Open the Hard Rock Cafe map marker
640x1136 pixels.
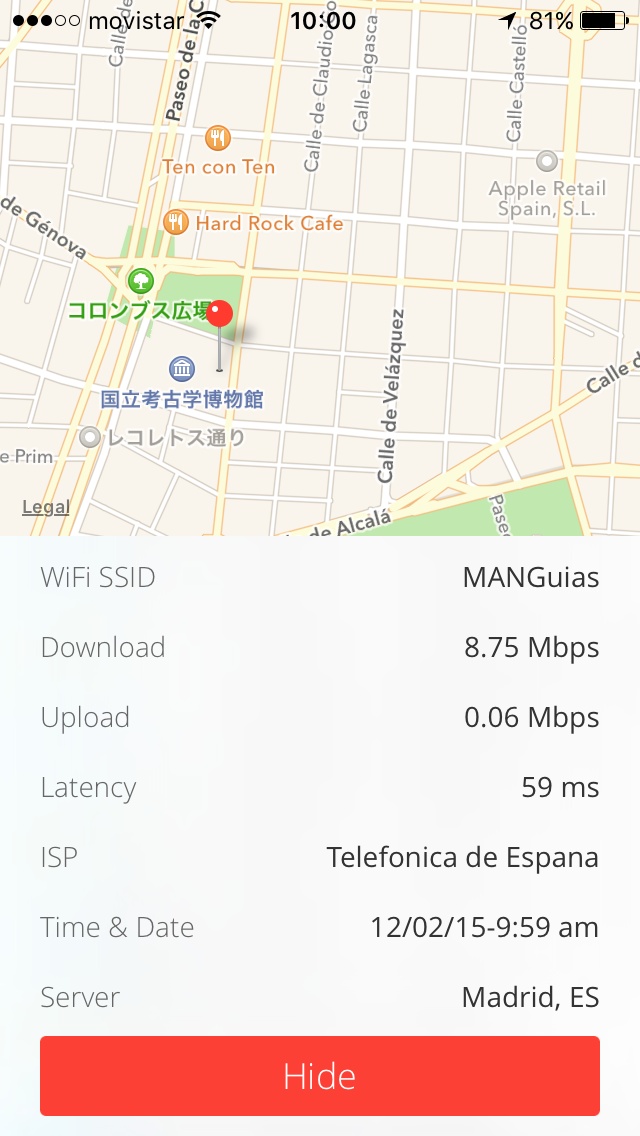[x=177, y=222]
